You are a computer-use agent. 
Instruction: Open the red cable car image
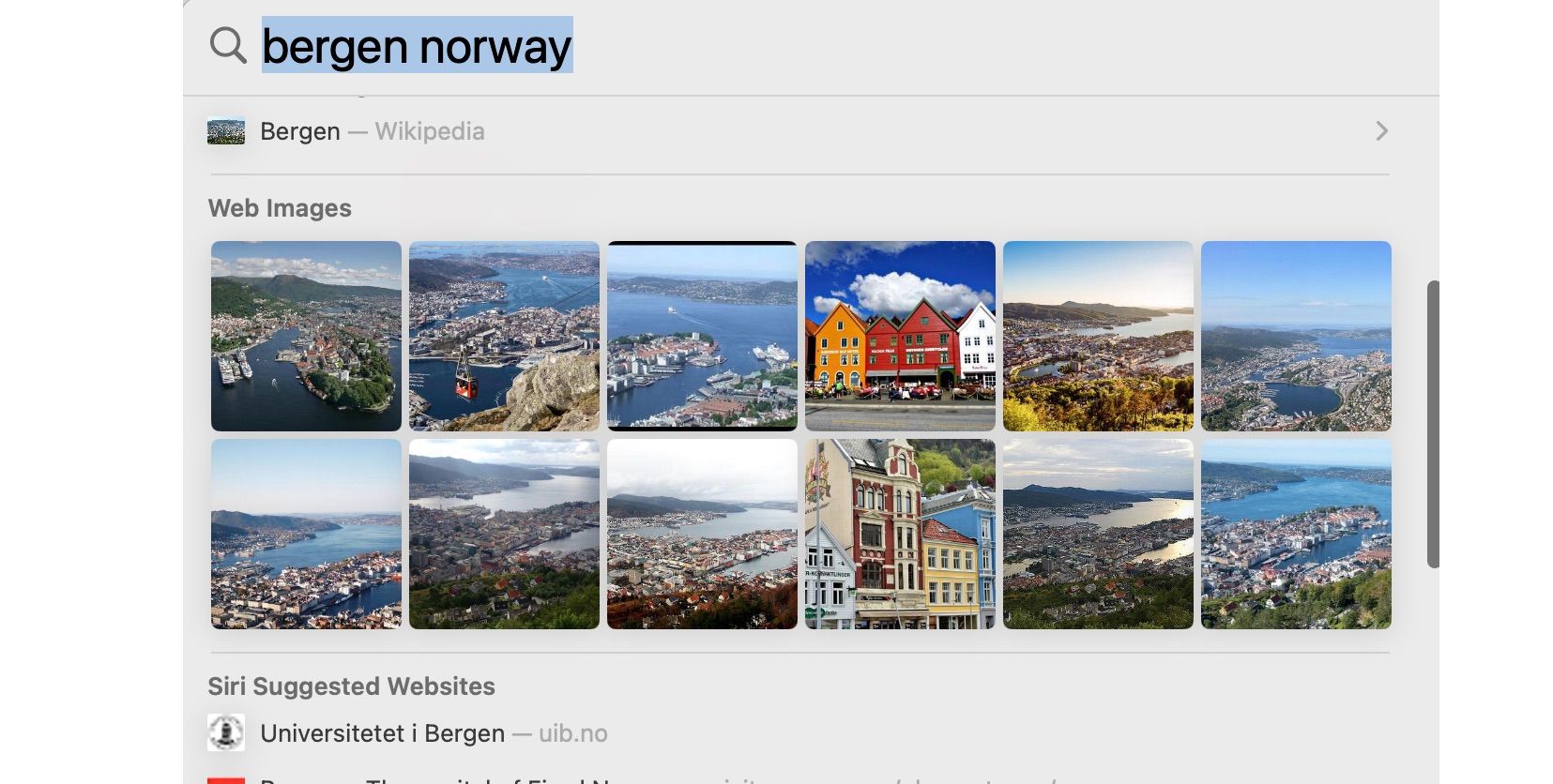pos(504,336)
